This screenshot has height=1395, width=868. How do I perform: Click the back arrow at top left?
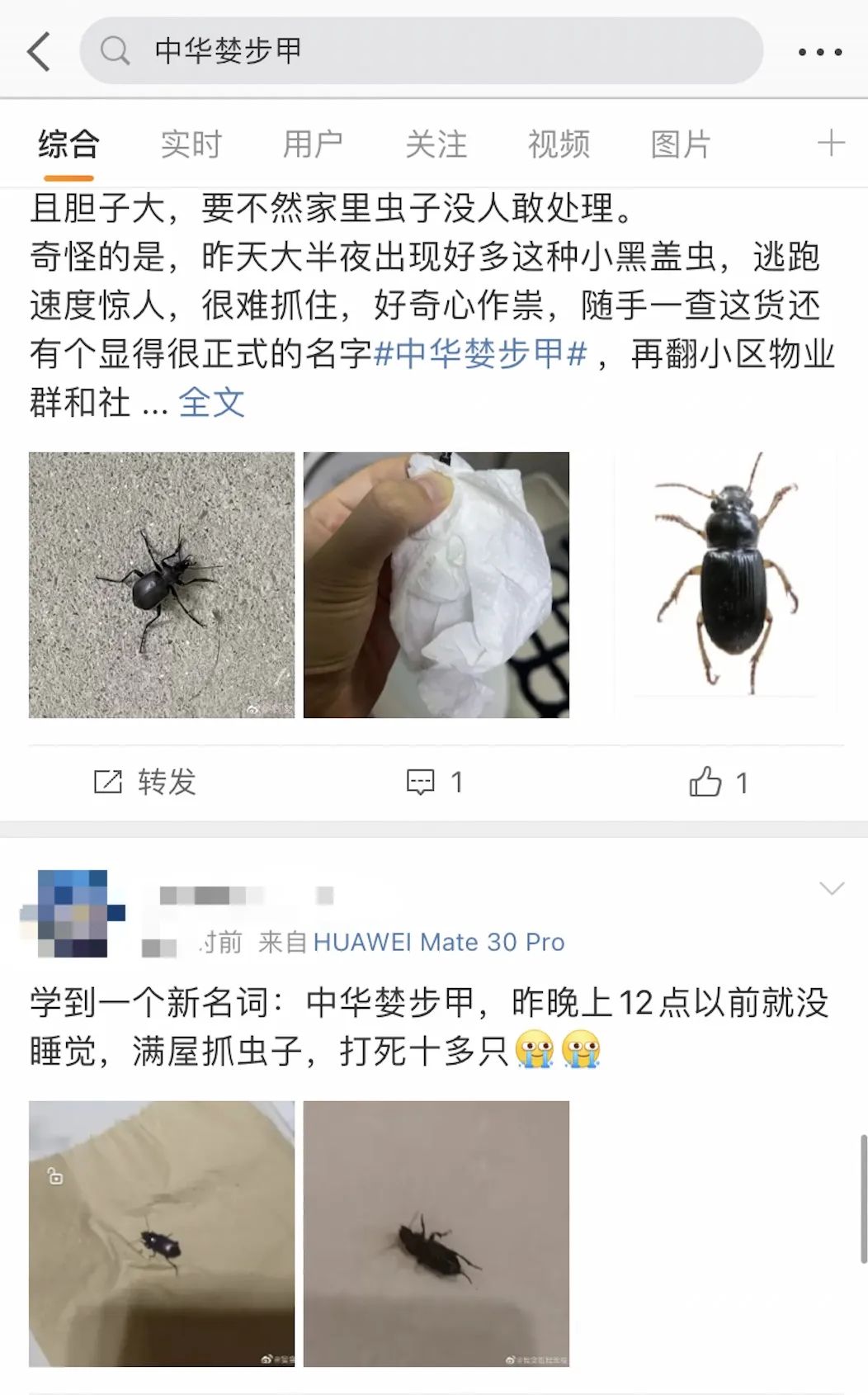pyautogui.click(x=38, y=51)
